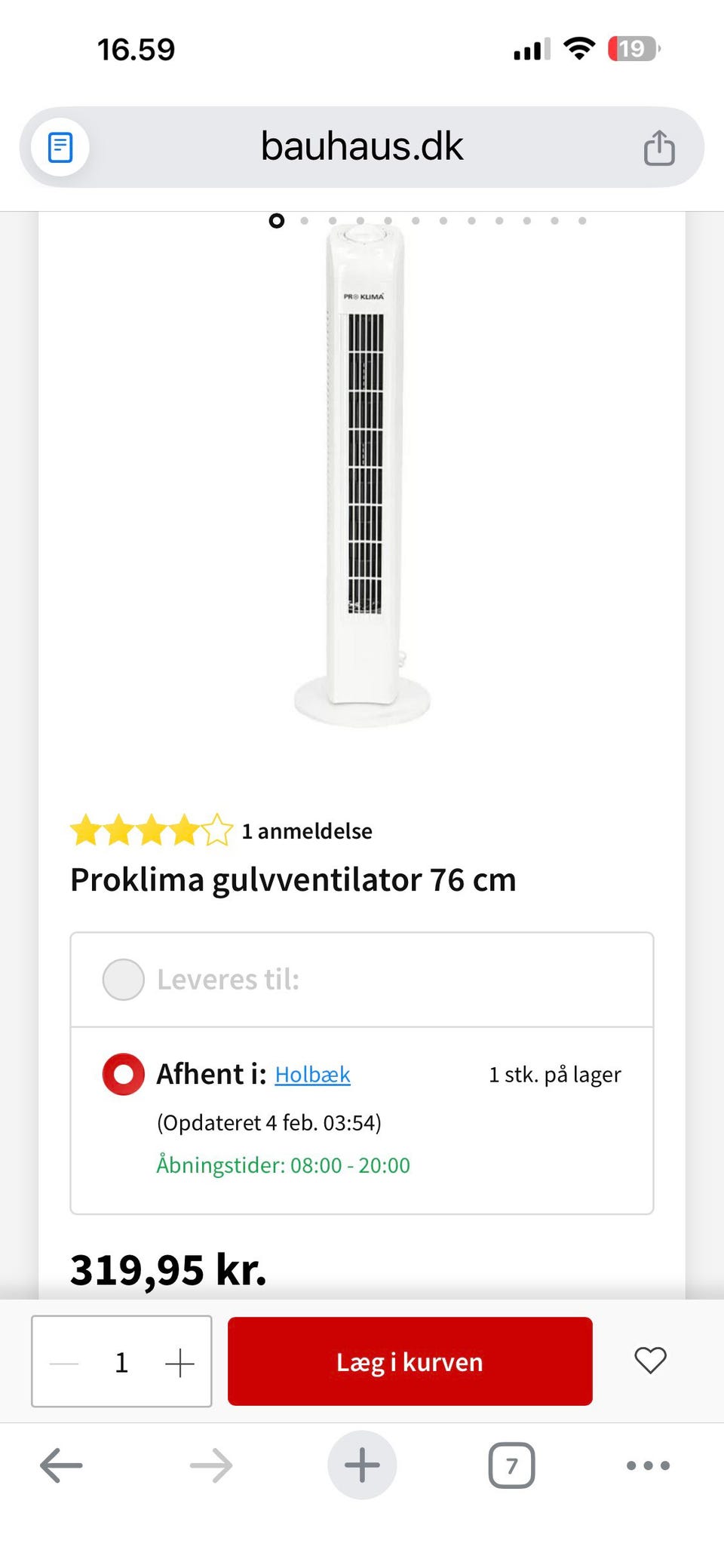Image resolution: width=724 pixels, height=1568 pixels.
Task: Select the Afhent i pickup option
Action: coord(122,1074)
